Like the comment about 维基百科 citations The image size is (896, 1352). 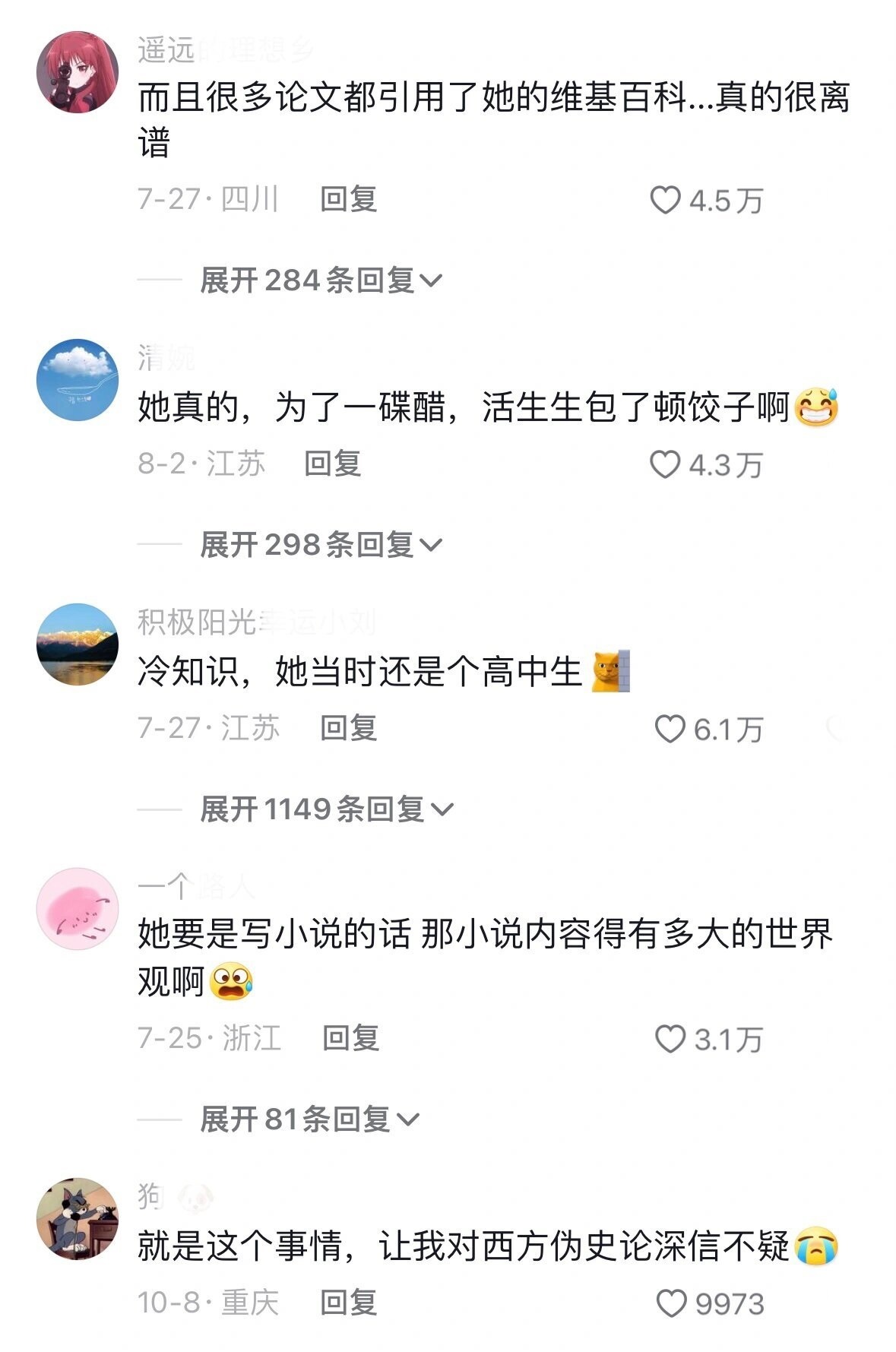click(x=666, y=201)
